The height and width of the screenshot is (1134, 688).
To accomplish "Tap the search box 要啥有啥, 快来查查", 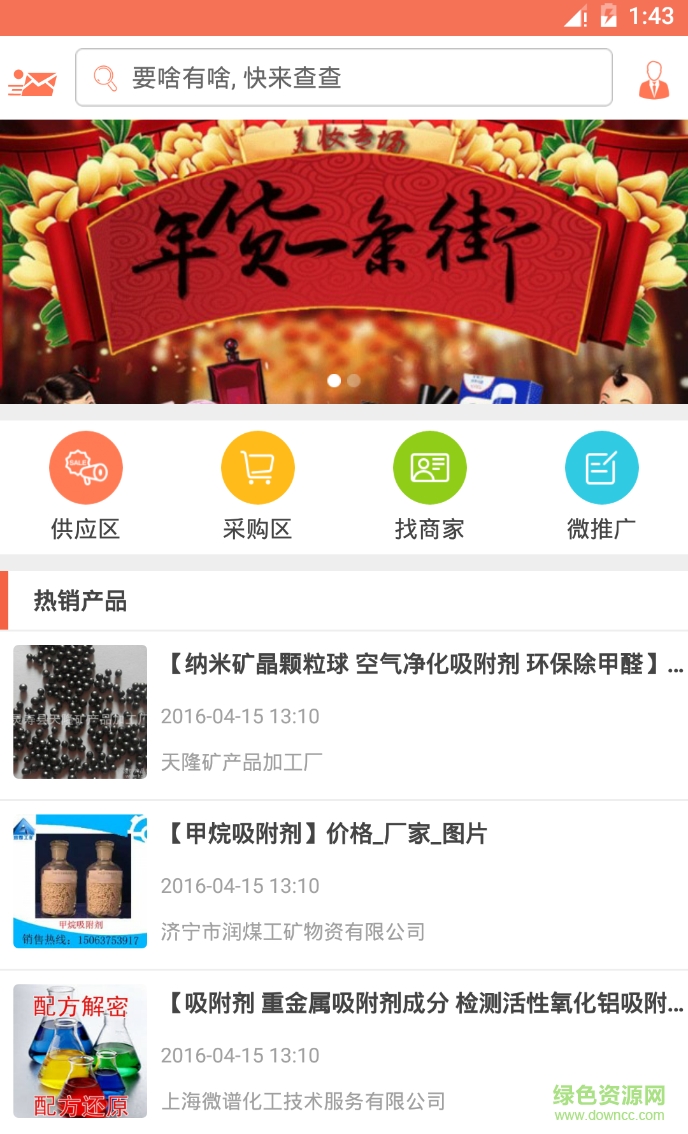I will [343, 78].
